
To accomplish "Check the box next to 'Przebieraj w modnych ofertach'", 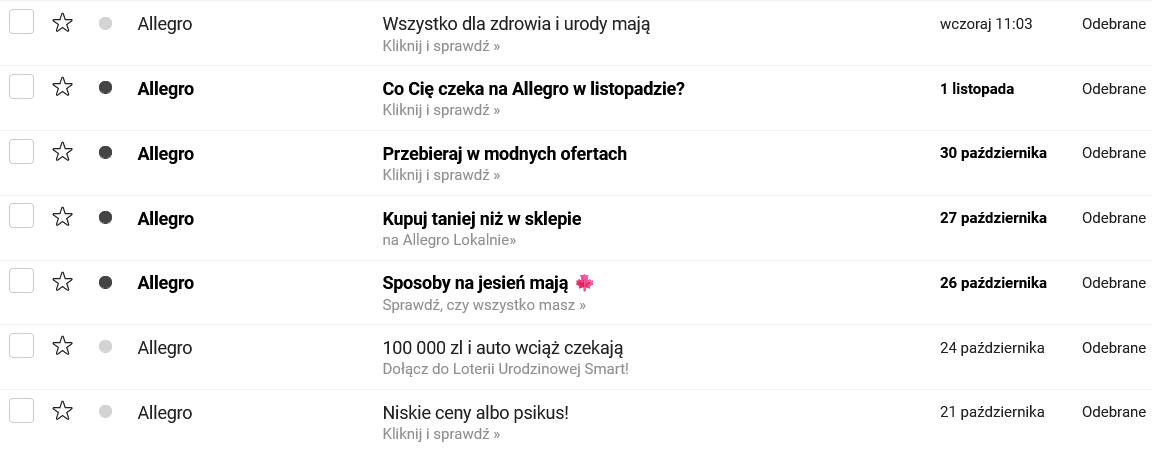I will (21, 152).
